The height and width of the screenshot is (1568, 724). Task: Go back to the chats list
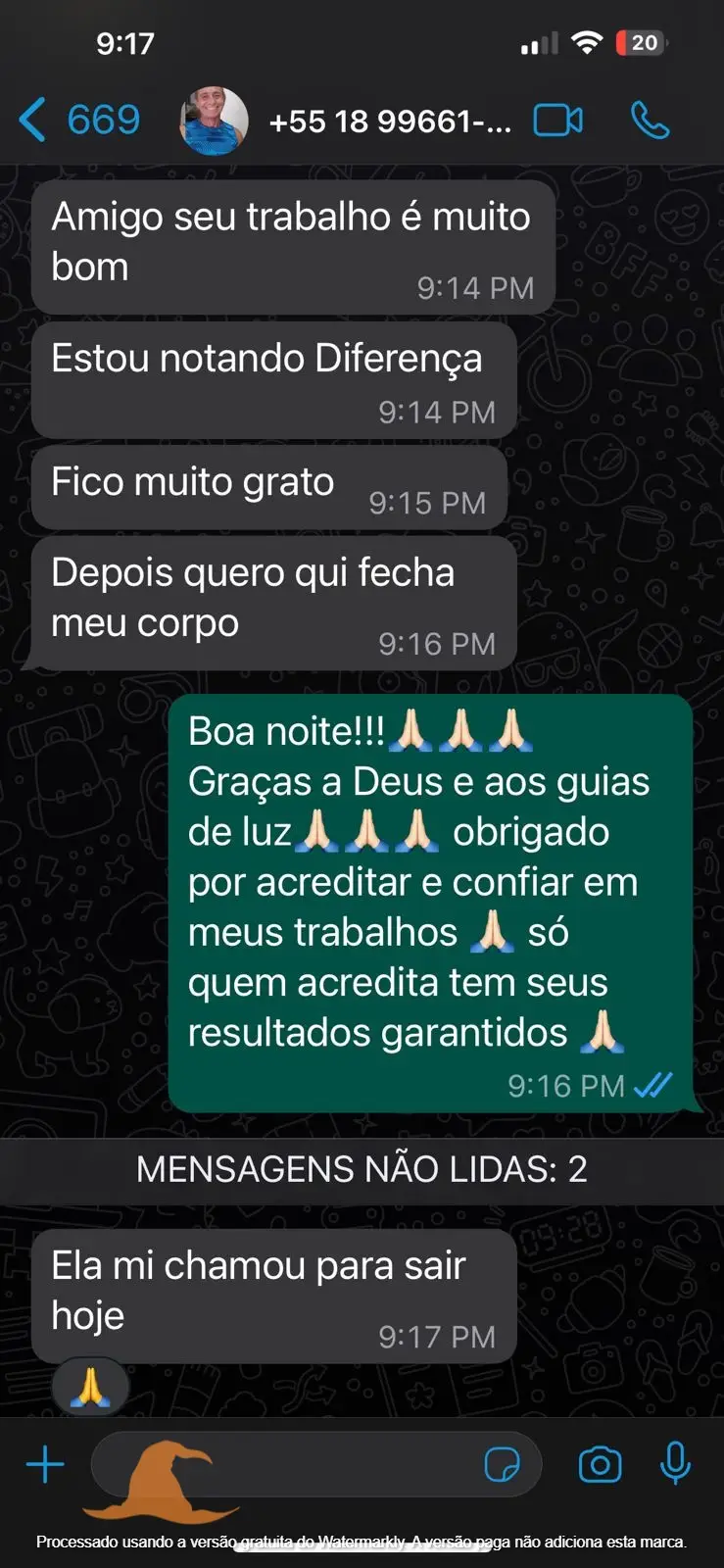[78, 121]
